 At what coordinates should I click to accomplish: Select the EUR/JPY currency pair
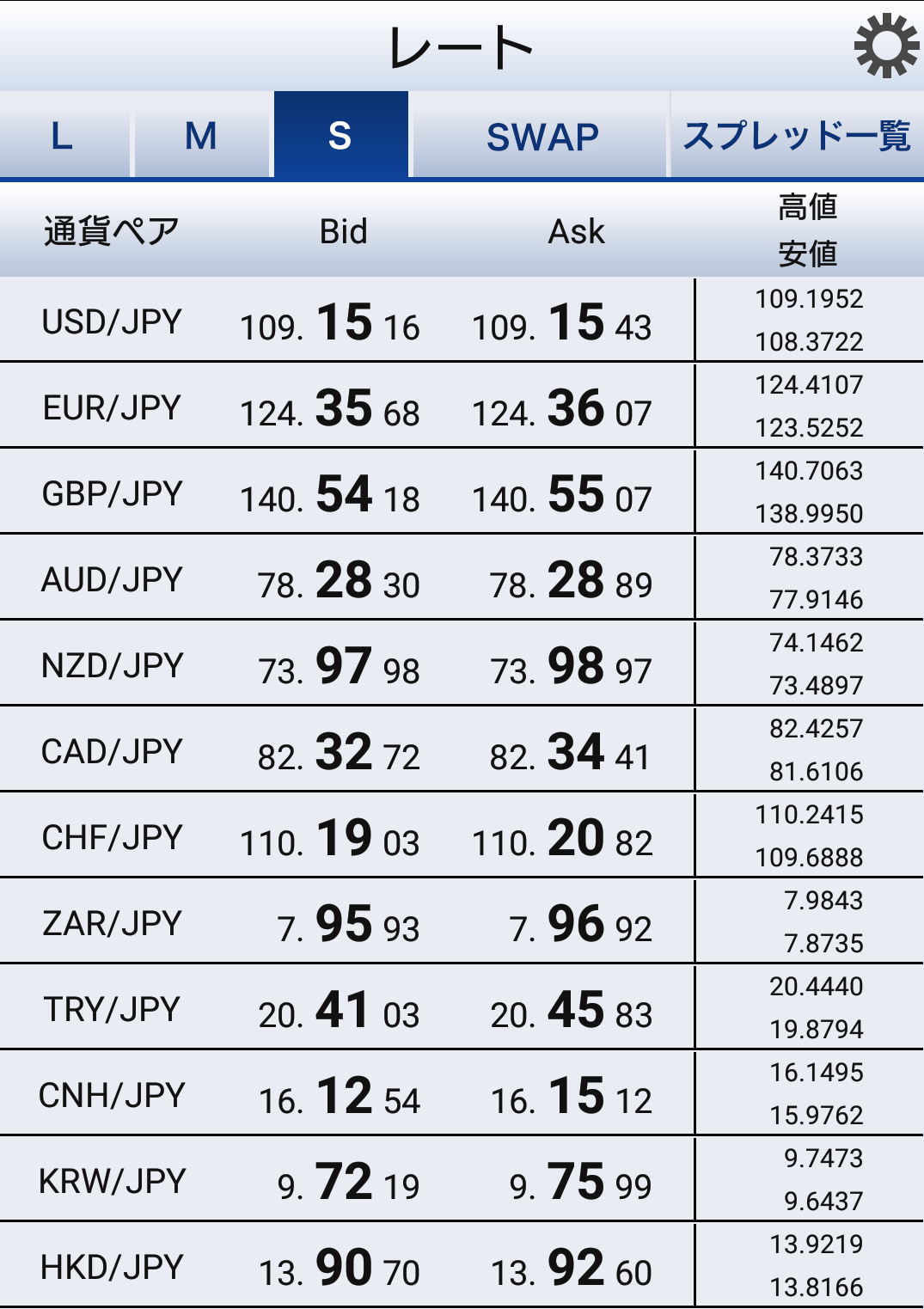(x=112, y=407)
